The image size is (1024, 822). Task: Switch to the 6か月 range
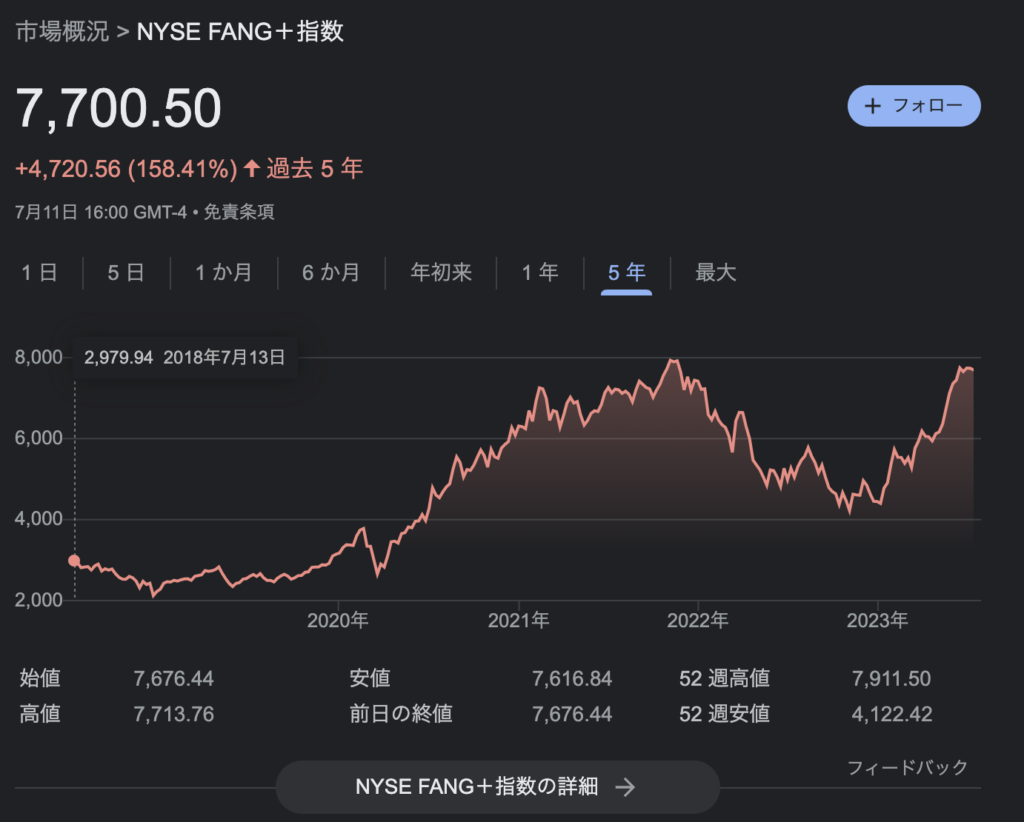point(331,272)
